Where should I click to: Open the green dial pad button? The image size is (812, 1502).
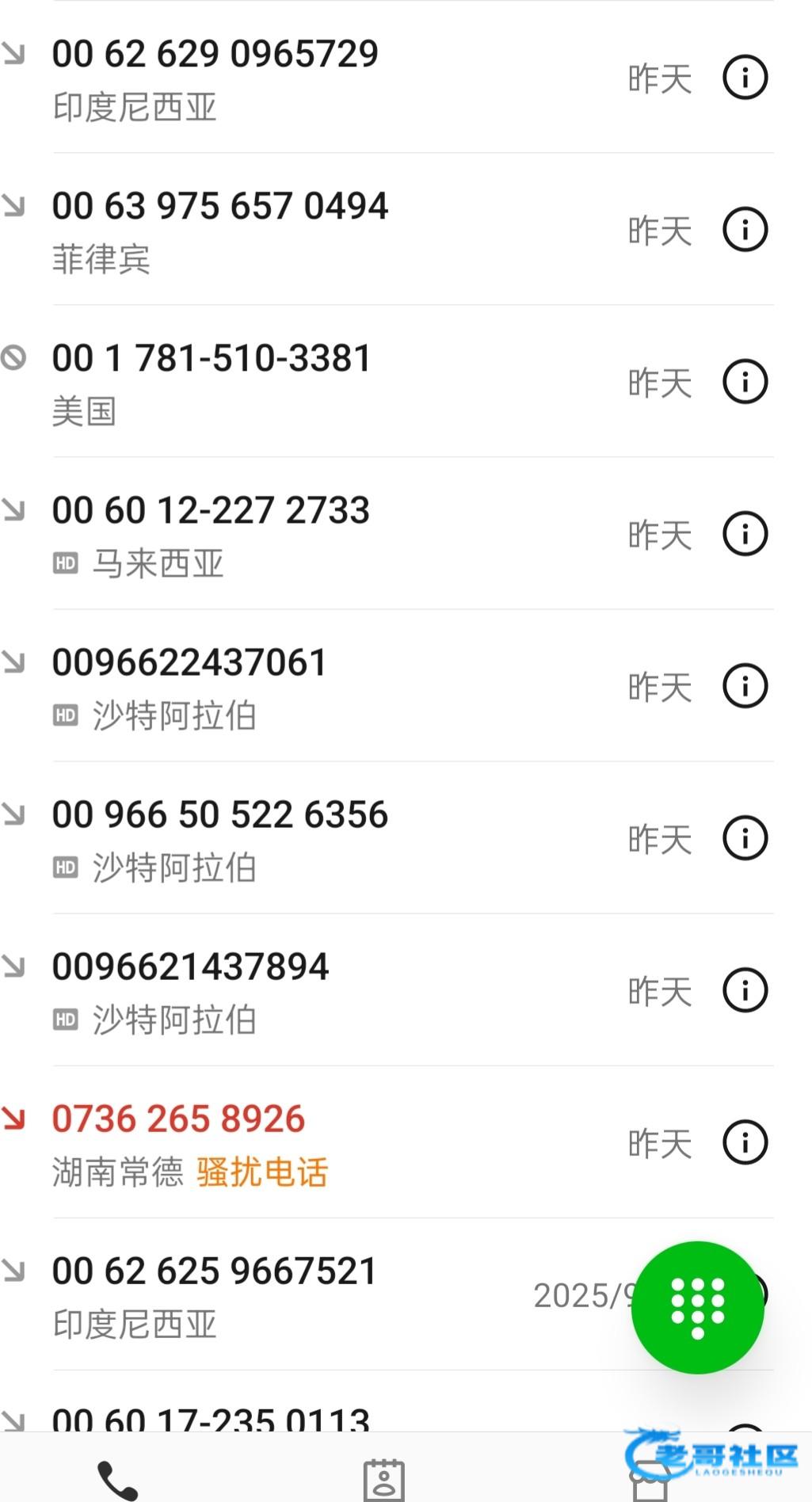tap(697, 1307)
